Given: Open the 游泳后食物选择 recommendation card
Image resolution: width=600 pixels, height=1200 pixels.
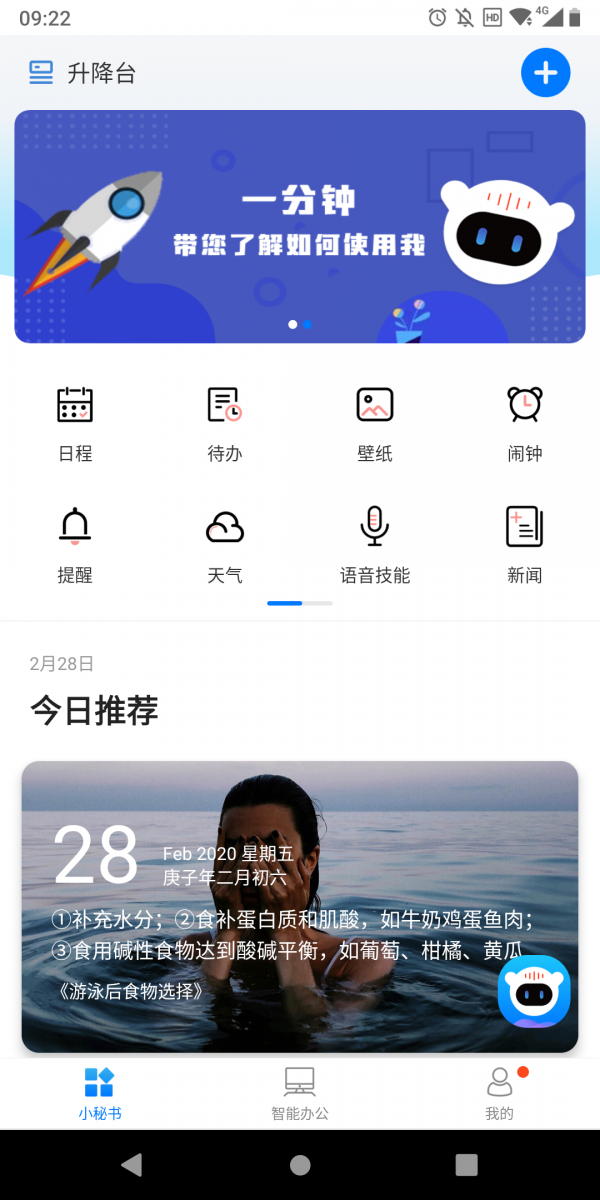Looking at the screenshot, I should coord(300,907).
